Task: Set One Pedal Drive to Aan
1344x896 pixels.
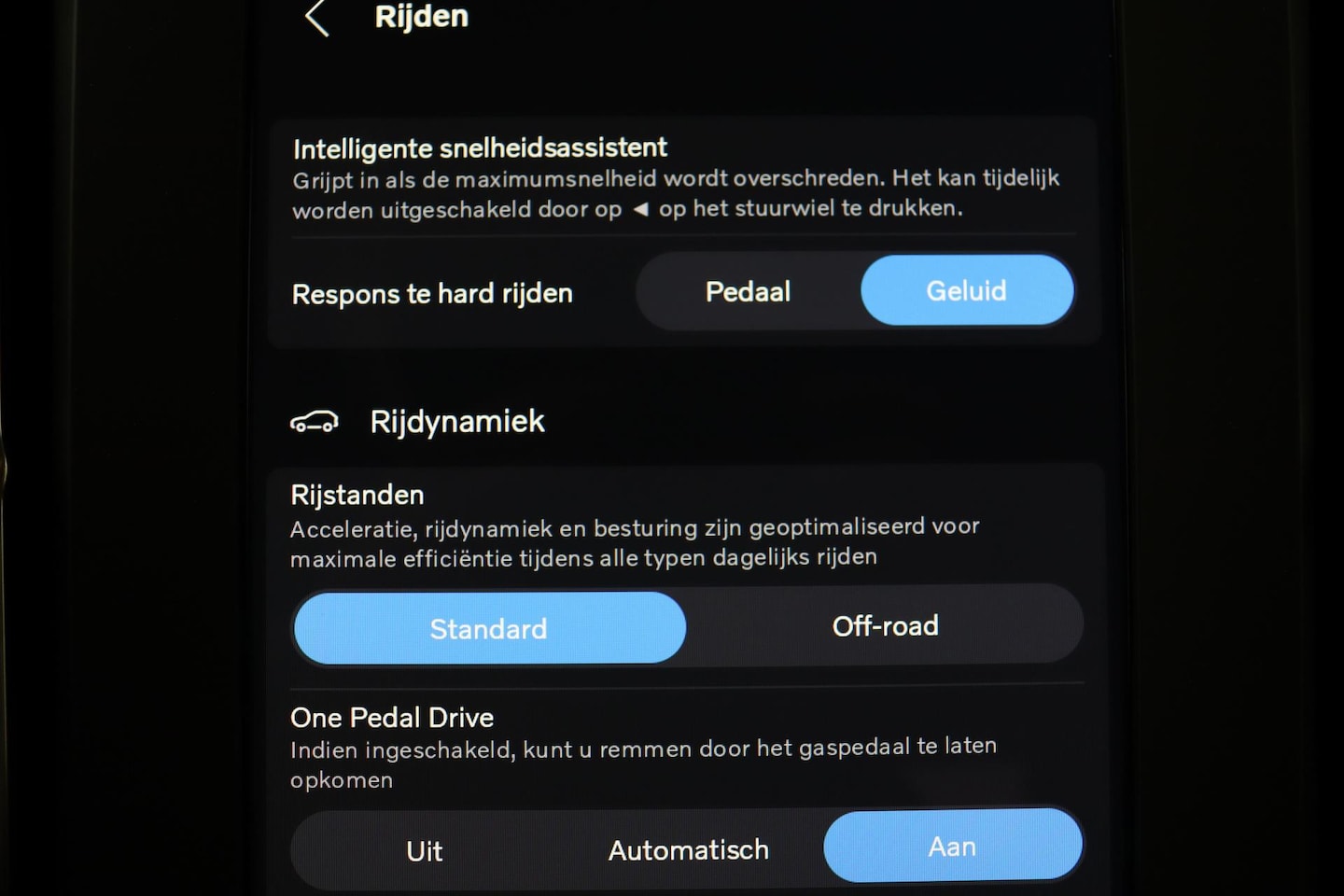Action: click(952, 847)
